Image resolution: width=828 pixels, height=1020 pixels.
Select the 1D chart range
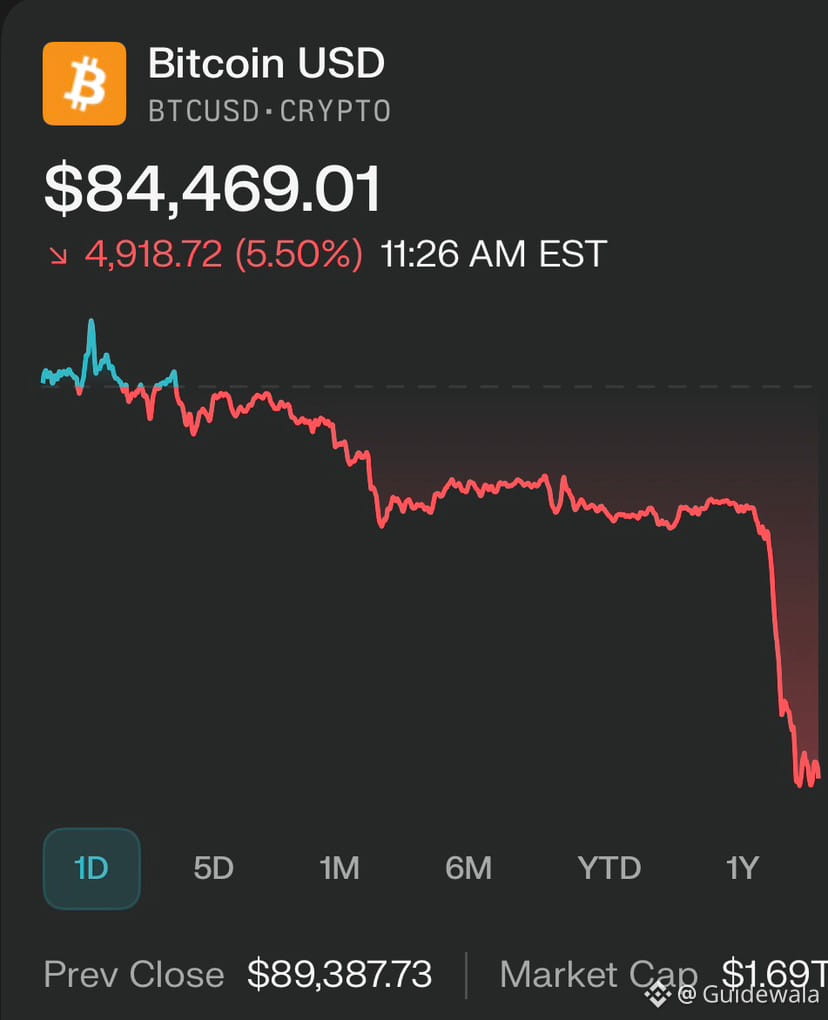[x=91, y=868]
